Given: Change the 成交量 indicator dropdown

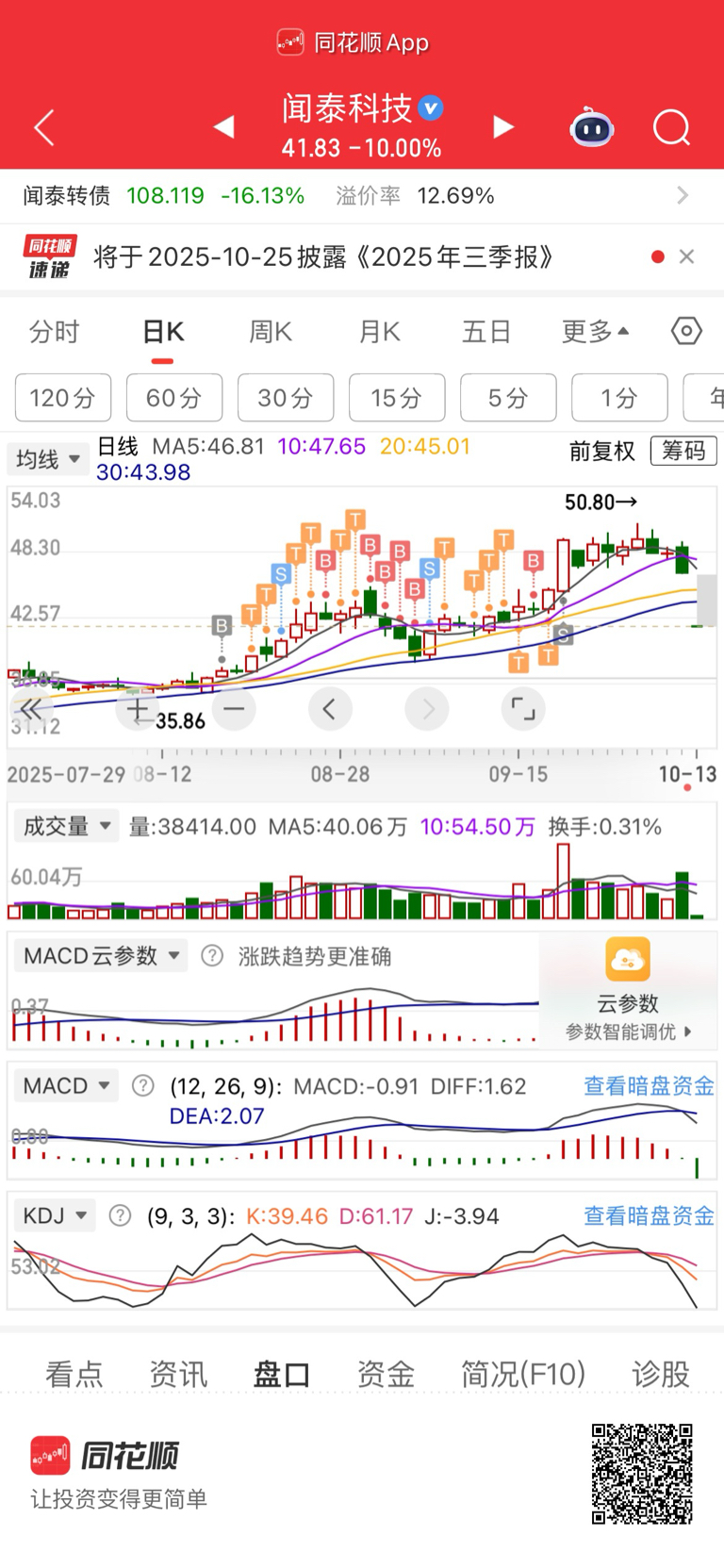Looking at the screenshot, I should click(66, 827).
